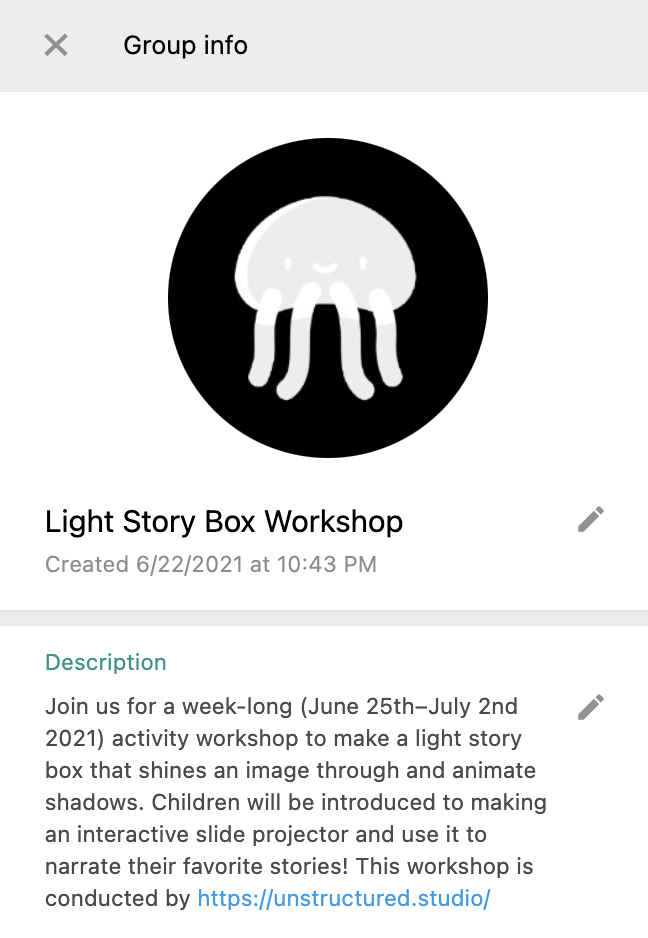Image resolution: width=648 pixels, height=938 pixels.
Task: Open the unstructured.studio link
Action: click(x=343, y=898)
